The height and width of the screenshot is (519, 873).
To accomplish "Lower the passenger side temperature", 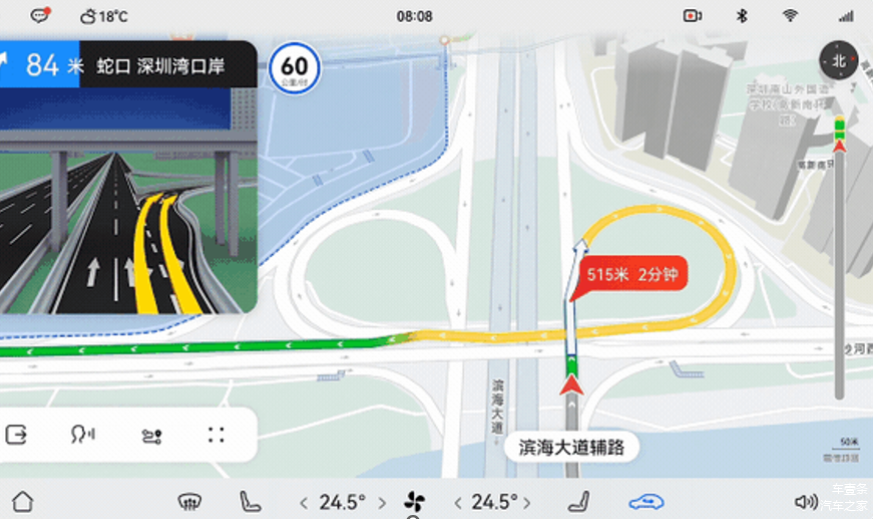I will pyautogui.click(x=457, y=501).
